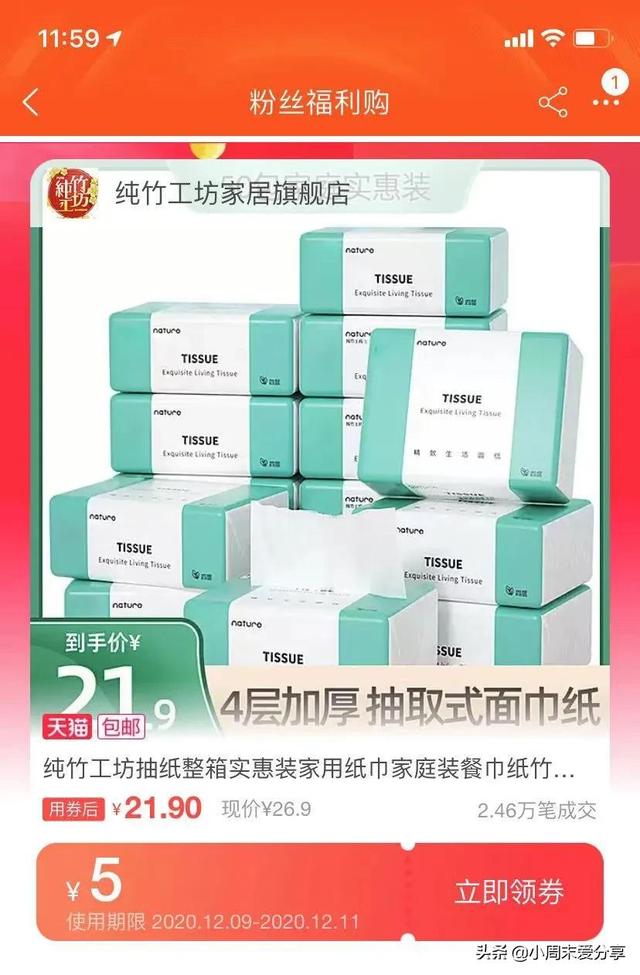Go back using the top-left arrow
Screen dimensions: 640x975
point(30,103)
